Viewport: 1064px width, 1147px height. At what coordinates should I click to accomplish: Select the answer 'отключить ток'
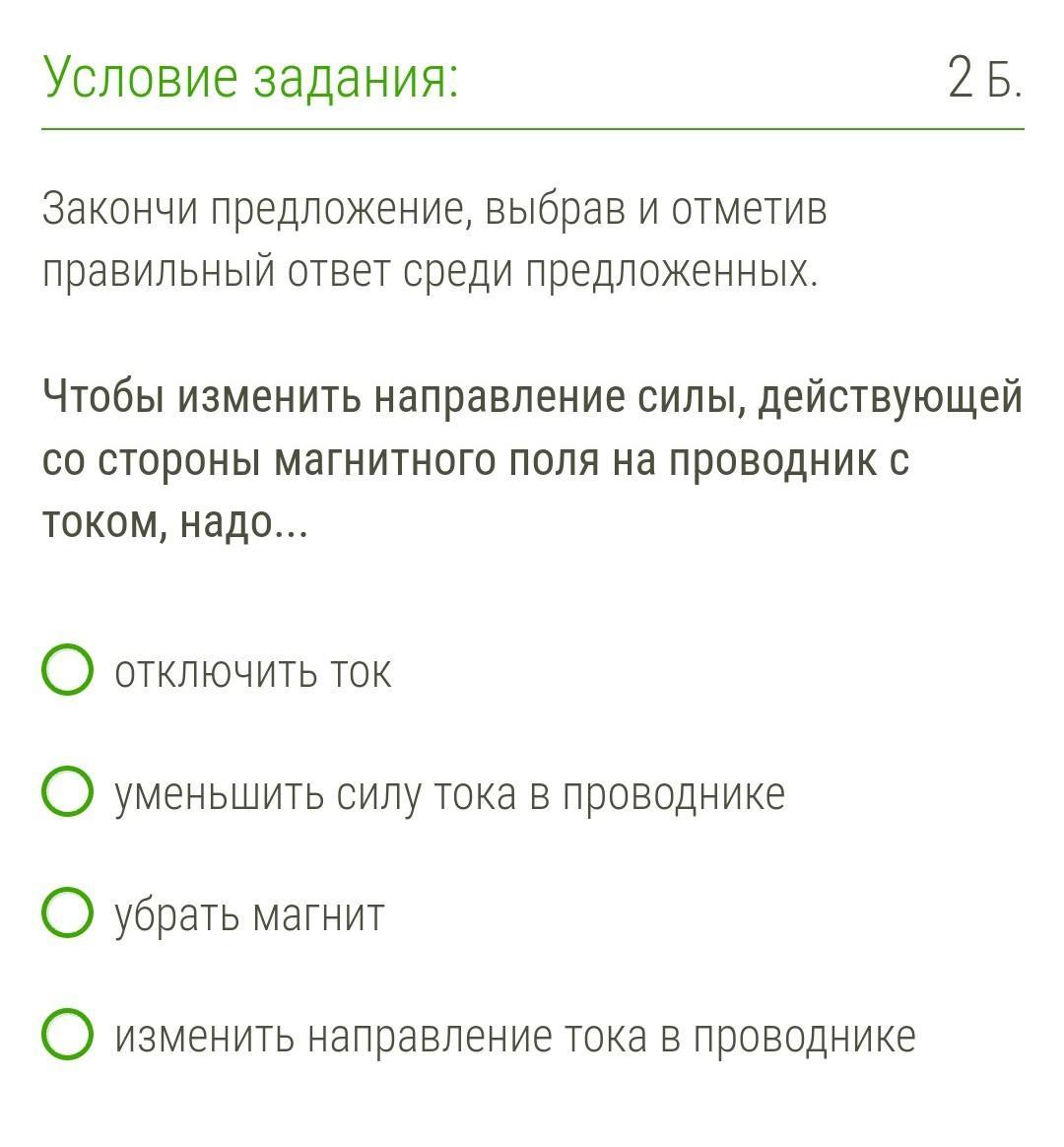point(68,671)
